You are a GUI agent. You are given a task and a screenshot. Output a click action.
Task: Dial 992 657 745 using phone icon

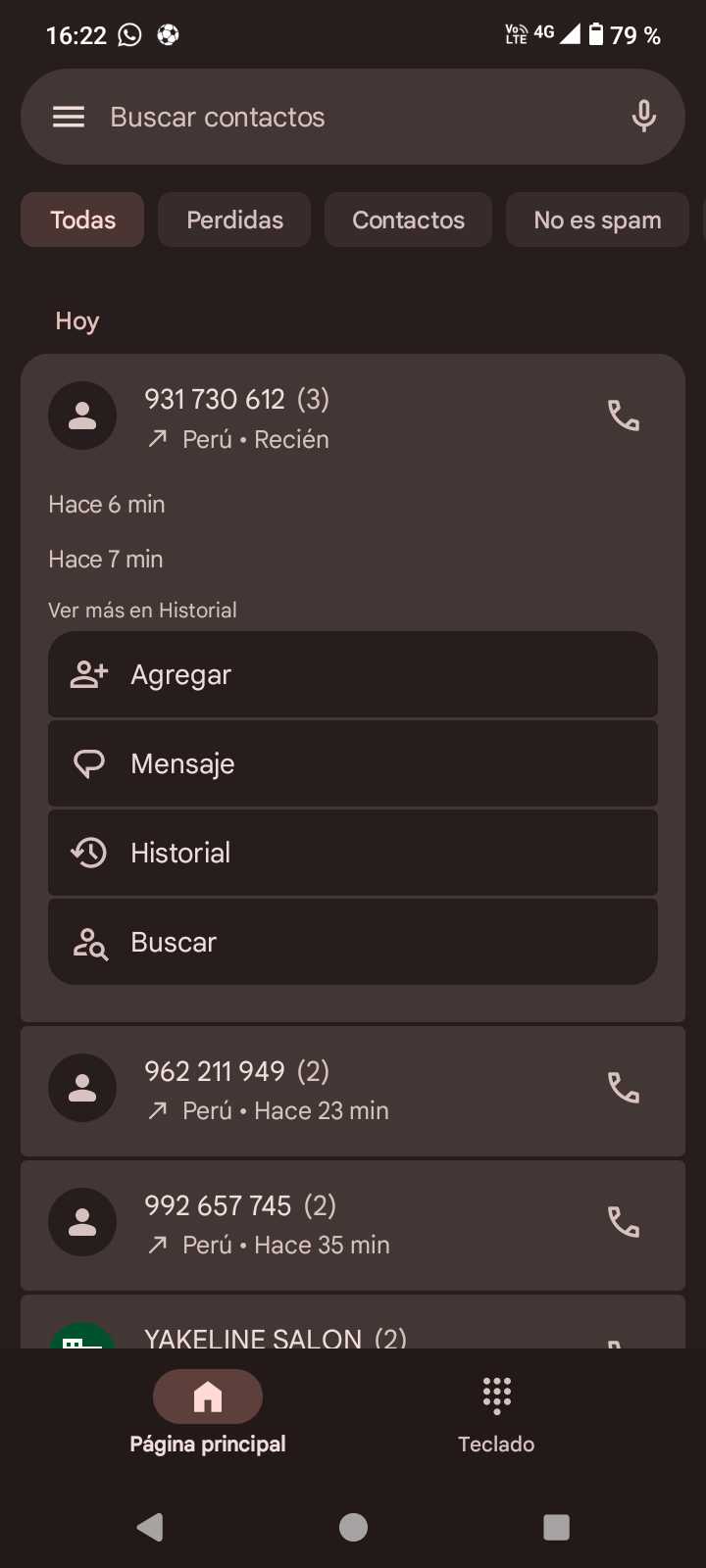pyautogui.click(x=624, y=1222)
